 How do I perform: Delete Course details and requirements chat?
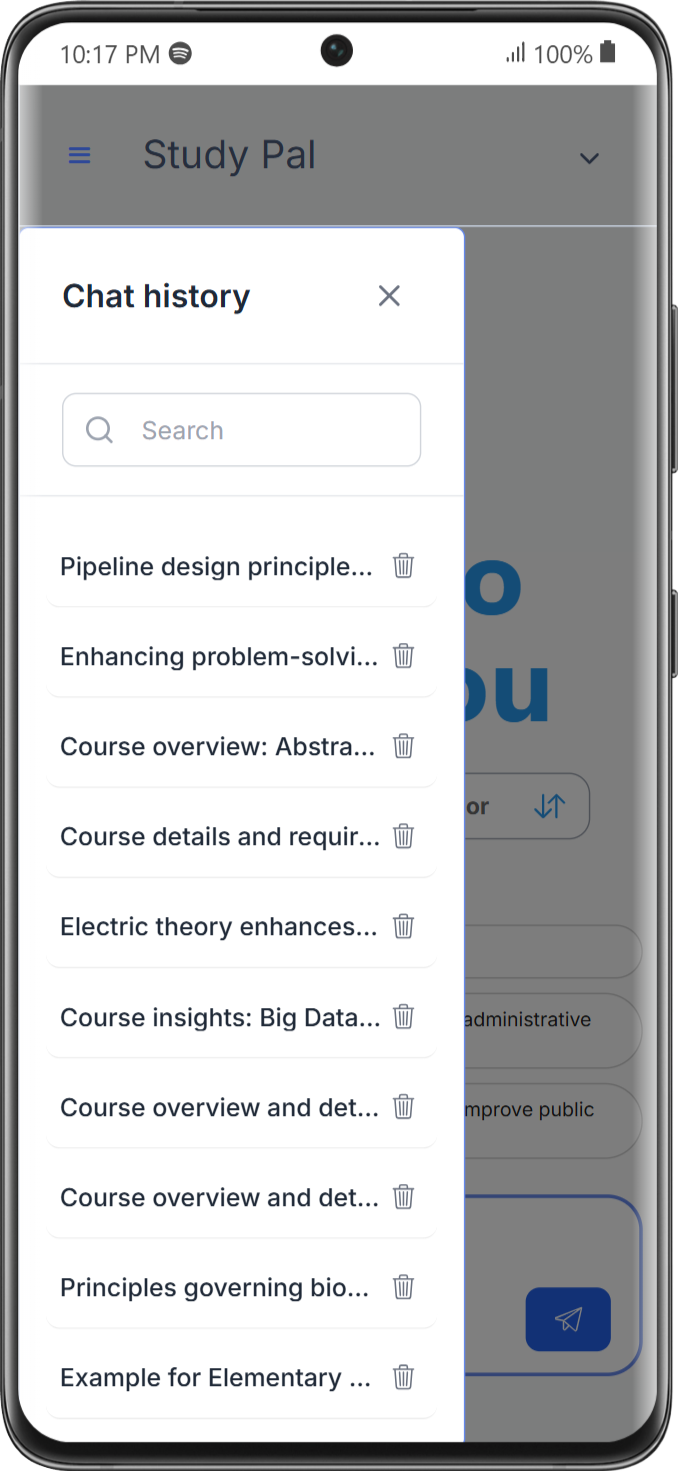(403, 836)
